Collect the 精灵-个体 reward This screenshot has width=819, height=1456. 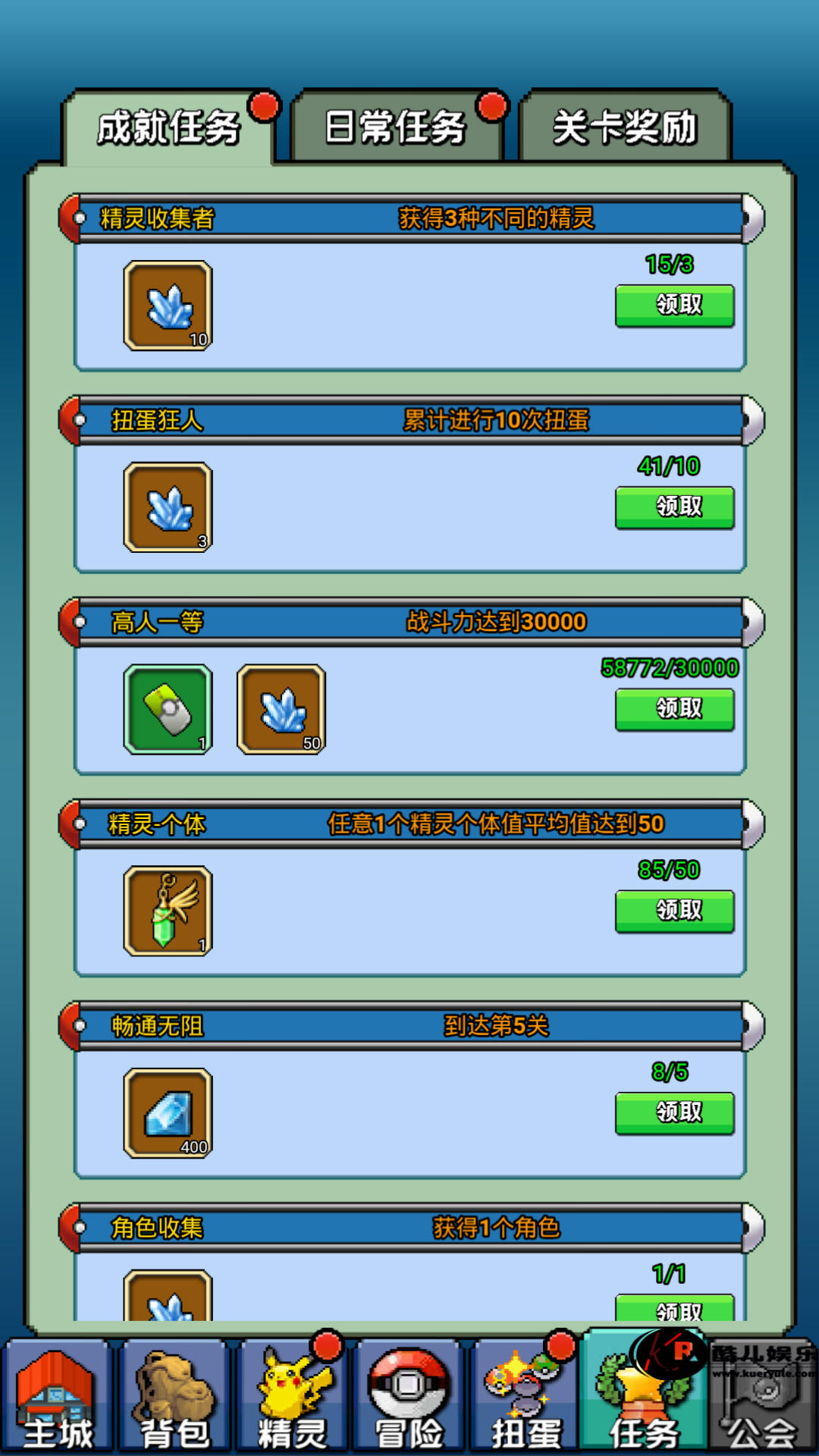[674, 911]
